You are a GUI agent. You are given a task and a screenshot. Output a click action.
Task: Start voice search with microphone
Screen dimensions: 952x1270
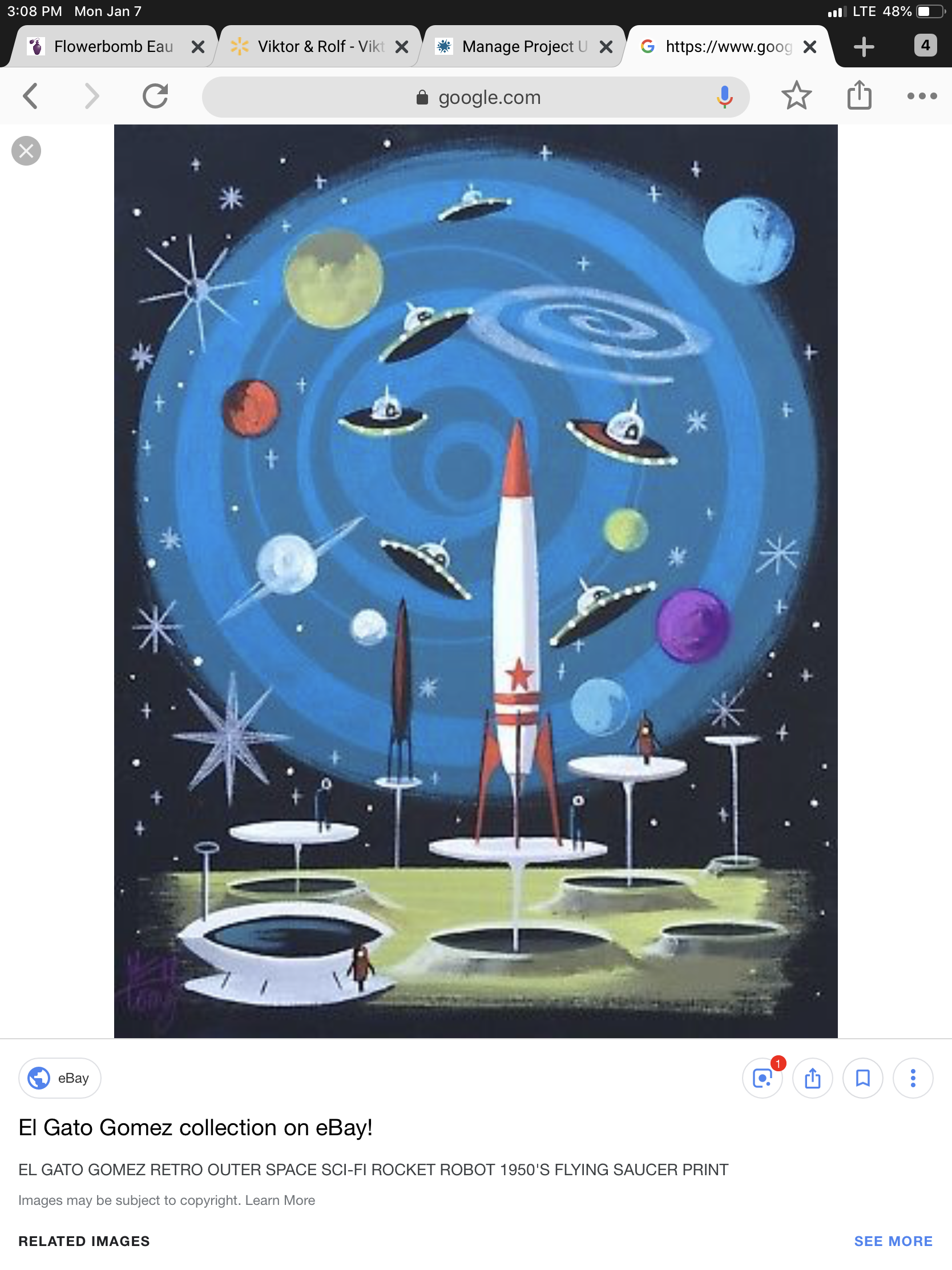(724, 97)
